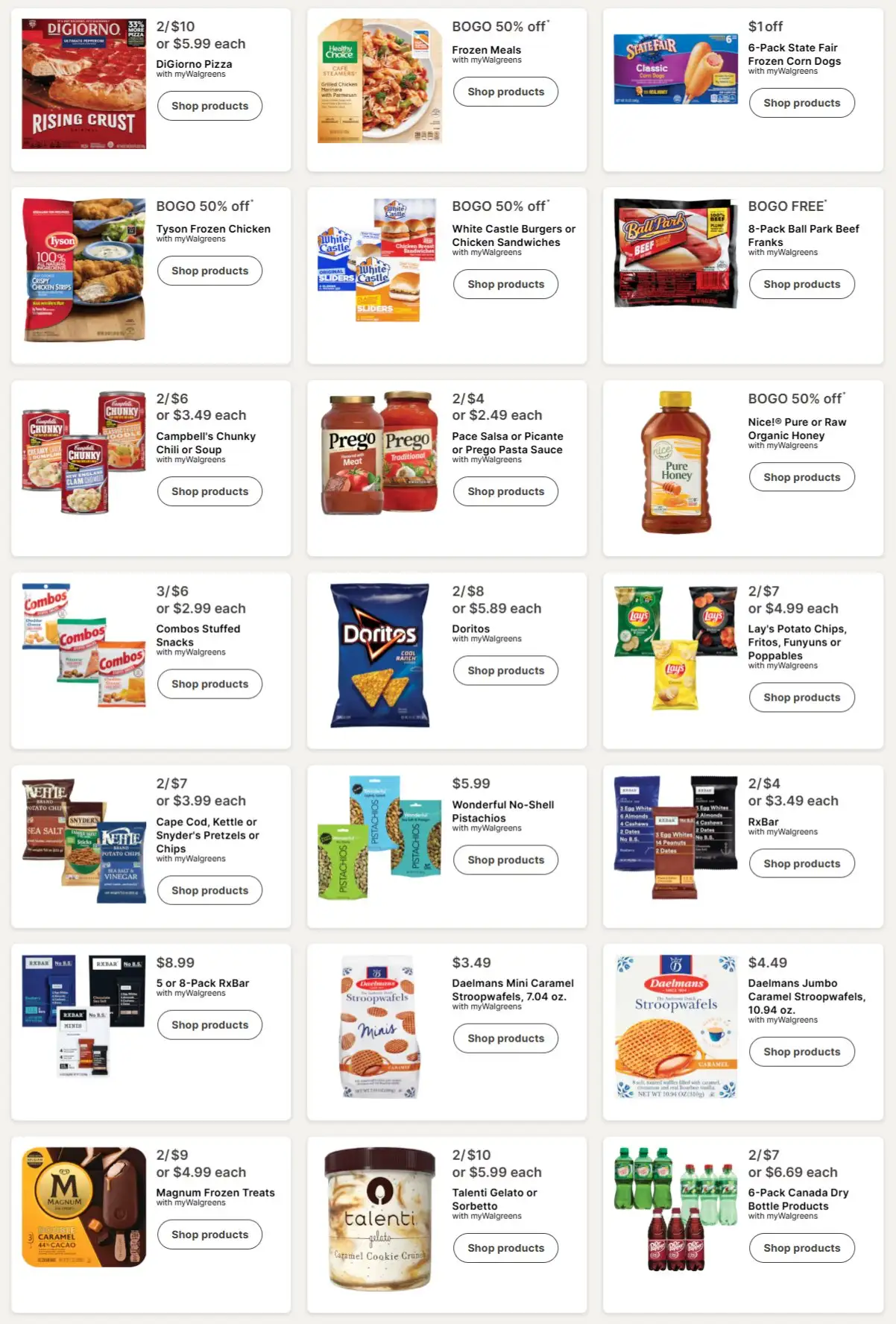Shop products for Combos Stuffed Snacks
The image size is (896, 1324).
click(x=209, y=684)
